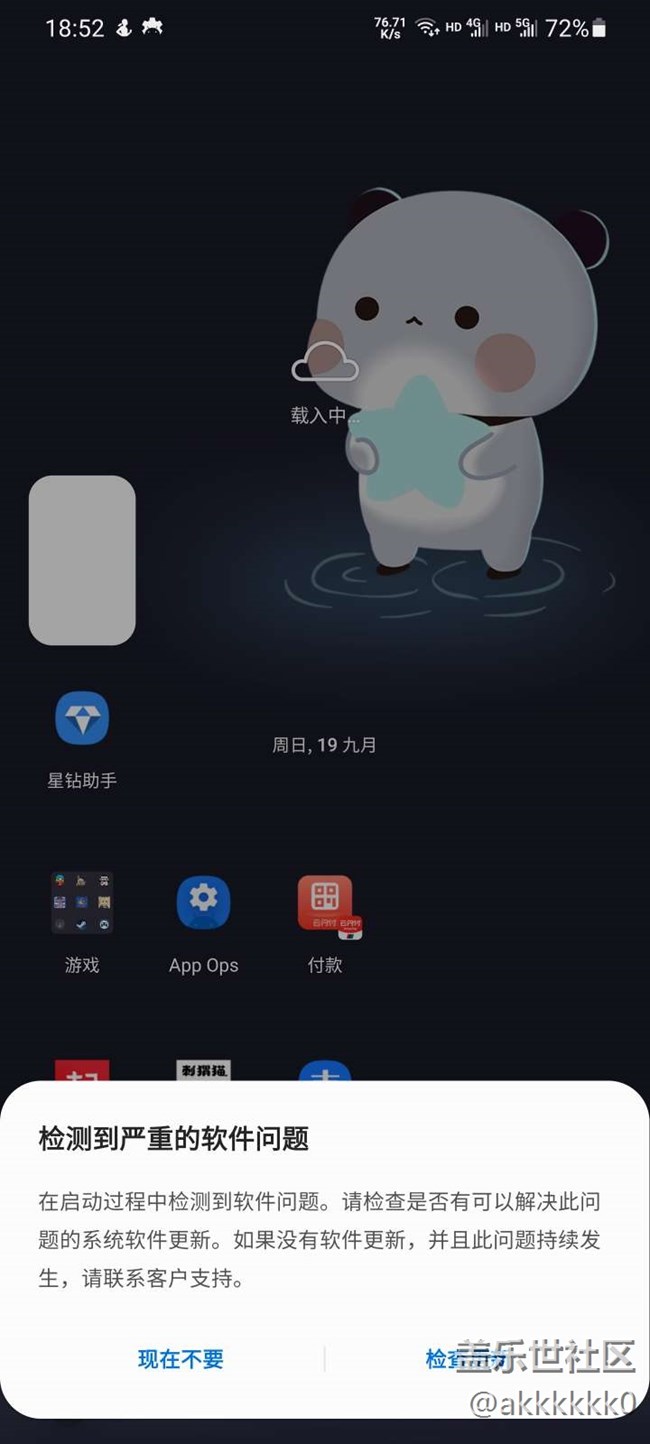Tap 检查更新 to check for software updates
This screenshot has width=650, height=1444.
[x=465, y=1359]
